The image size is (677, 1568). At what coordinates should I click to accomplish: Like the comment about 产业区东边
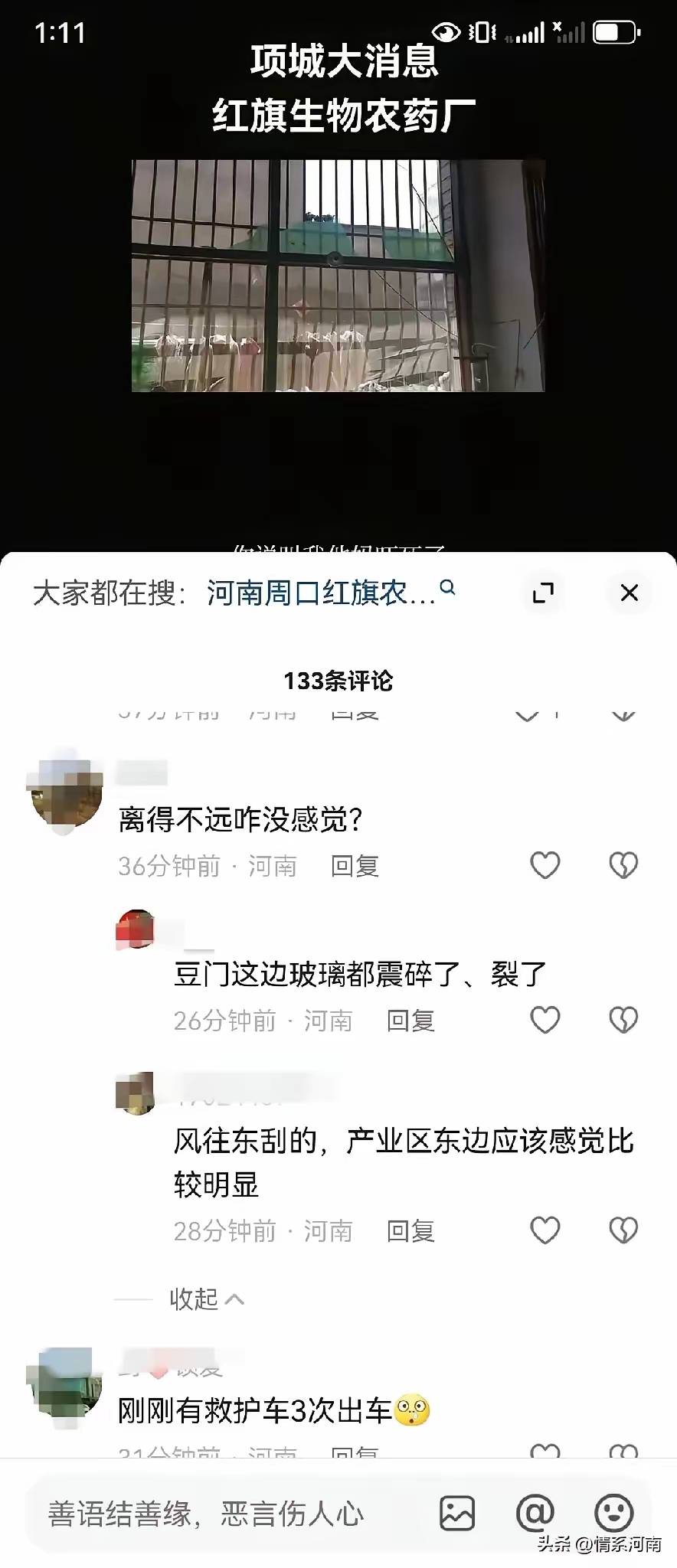(x=545, y=1229)
